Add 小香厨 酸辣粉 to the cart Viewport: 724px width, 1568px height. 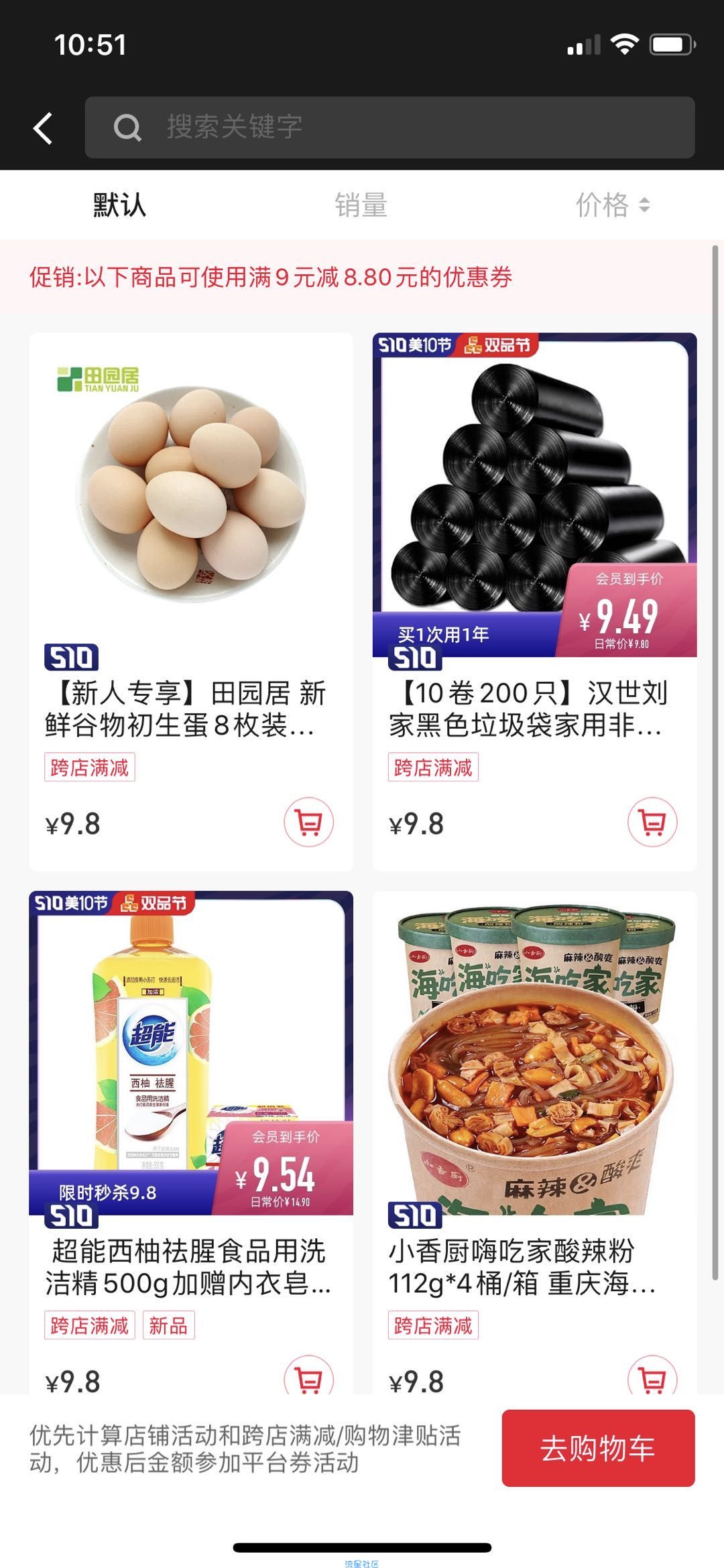[652, 1377]
